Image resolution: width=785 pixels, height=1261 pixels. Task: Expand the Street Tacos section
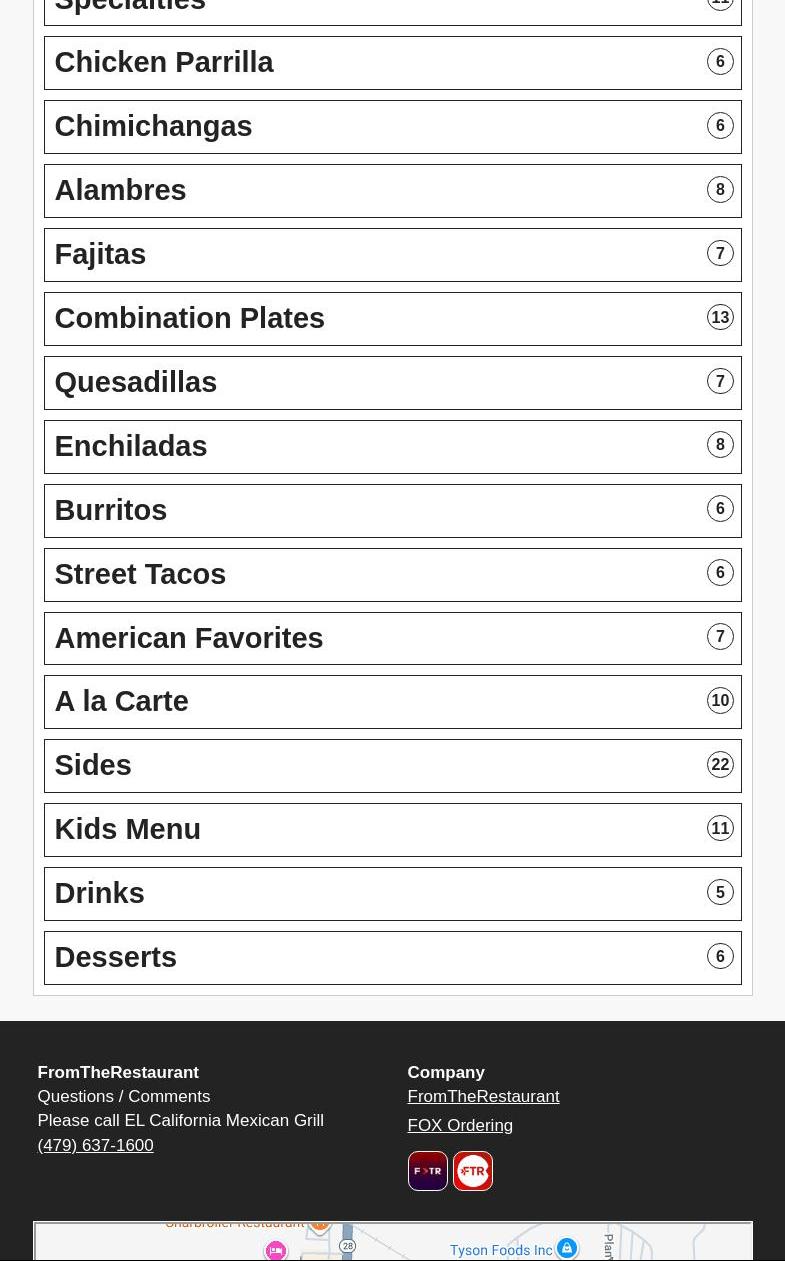[x=392, y=574]
